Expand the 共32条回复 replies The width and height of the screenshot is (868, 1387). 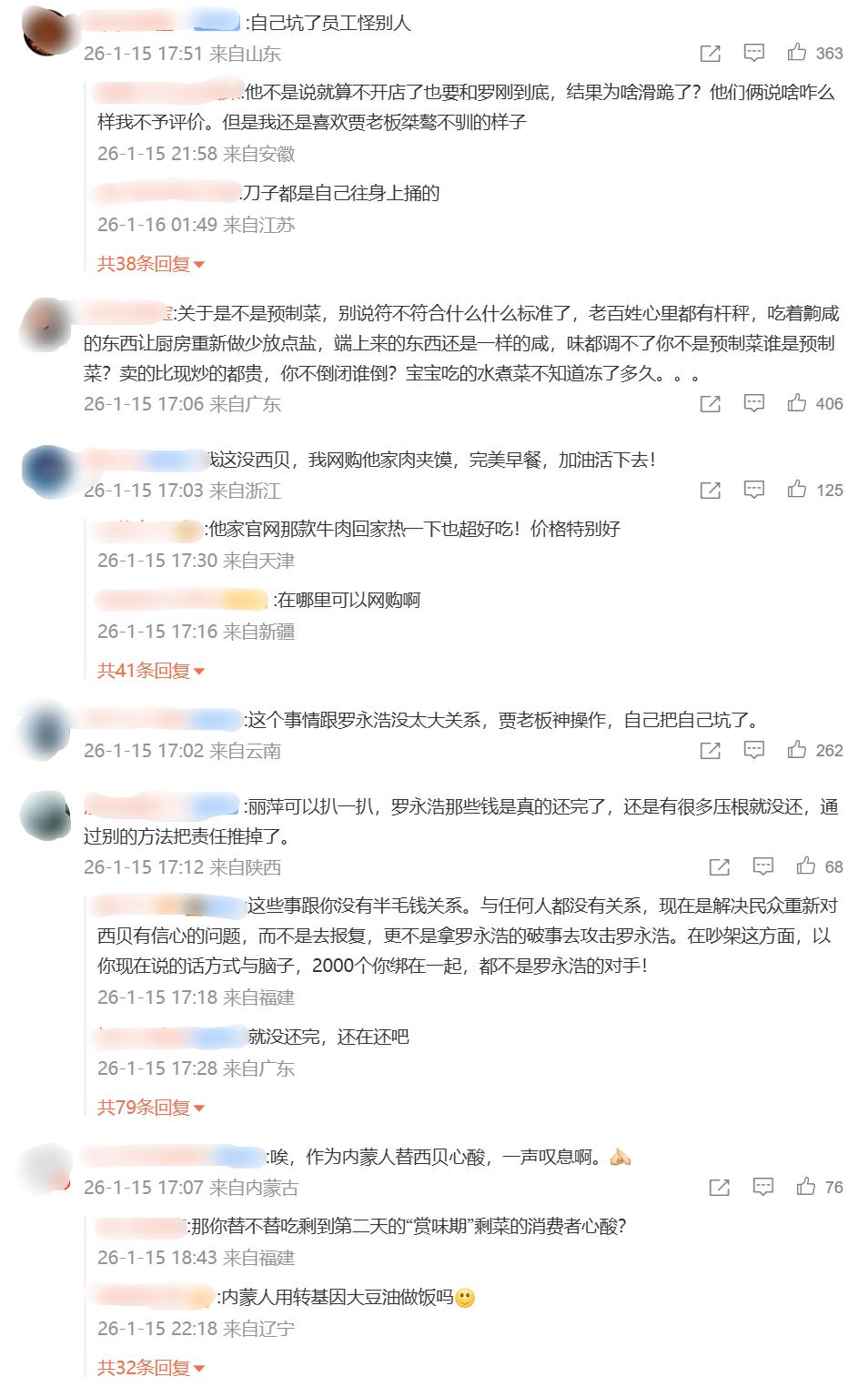(x=151, y=1368)
